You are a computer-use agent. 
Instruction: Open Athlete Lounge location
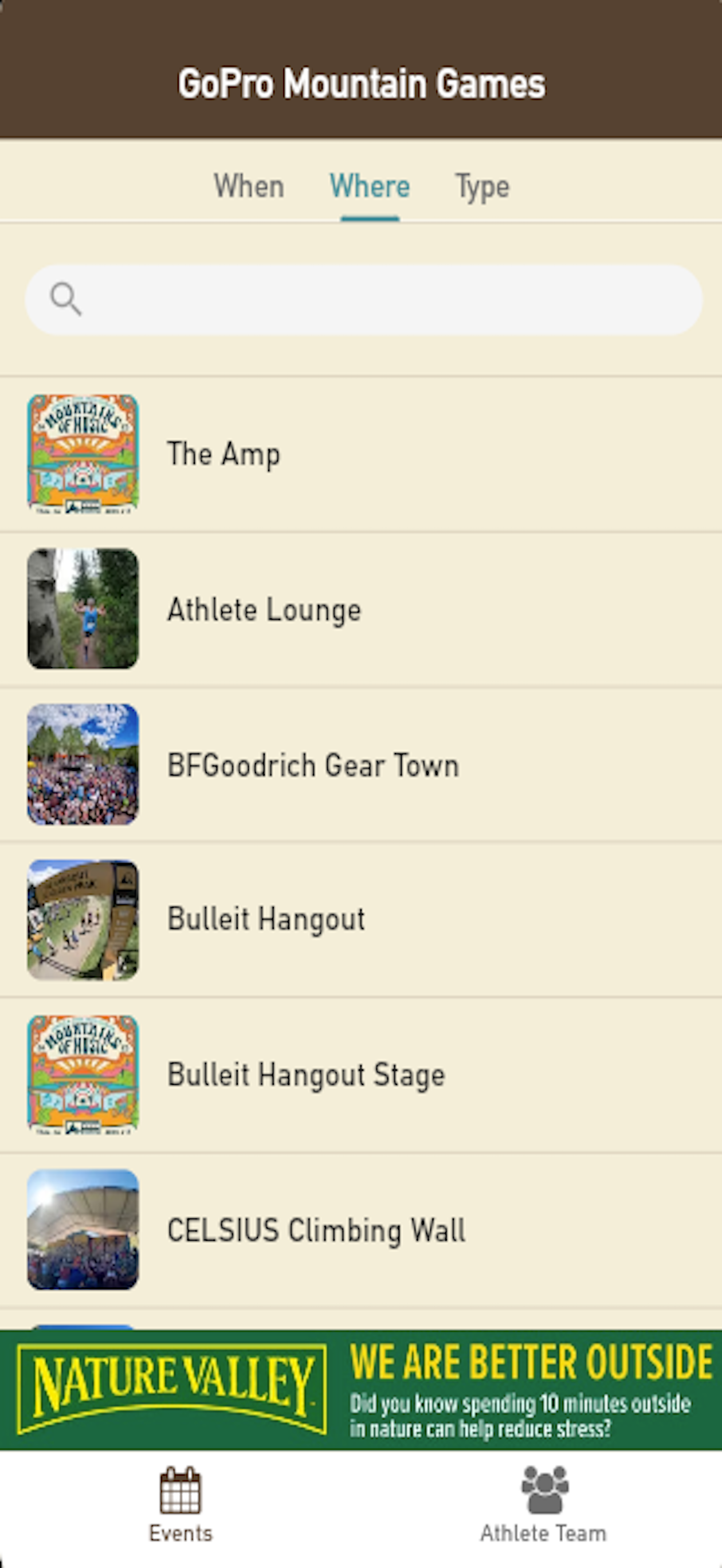[x=361, y=609]
